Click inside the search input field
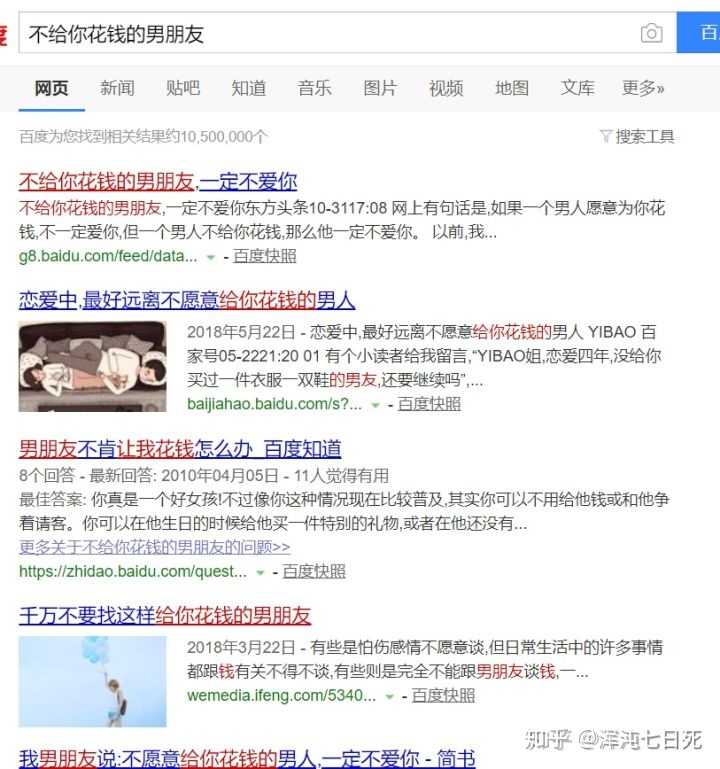The width and height of the screenshot is (720, 769). [x=300, y=33]
